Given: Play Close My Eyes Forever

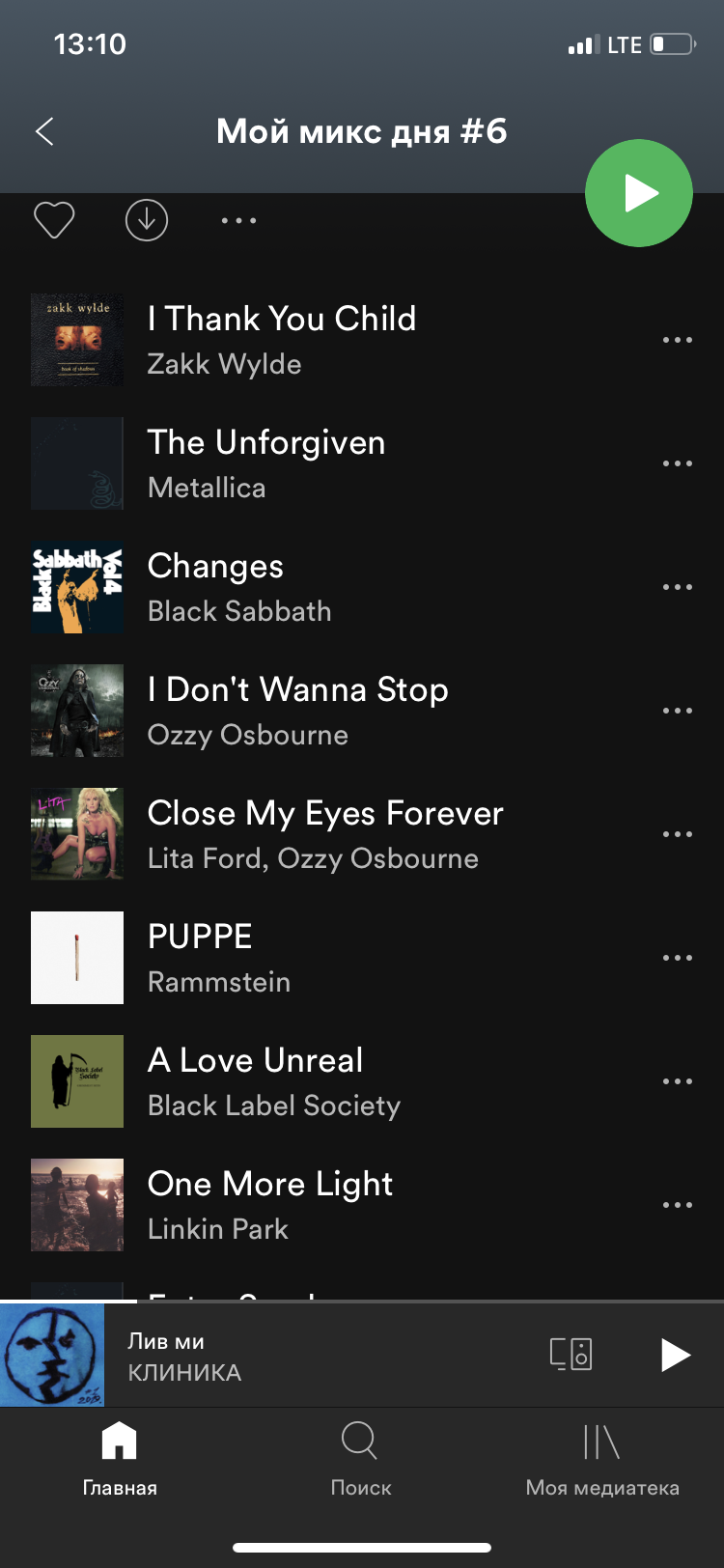Looking at the screenshot, I should coord(324,833).
